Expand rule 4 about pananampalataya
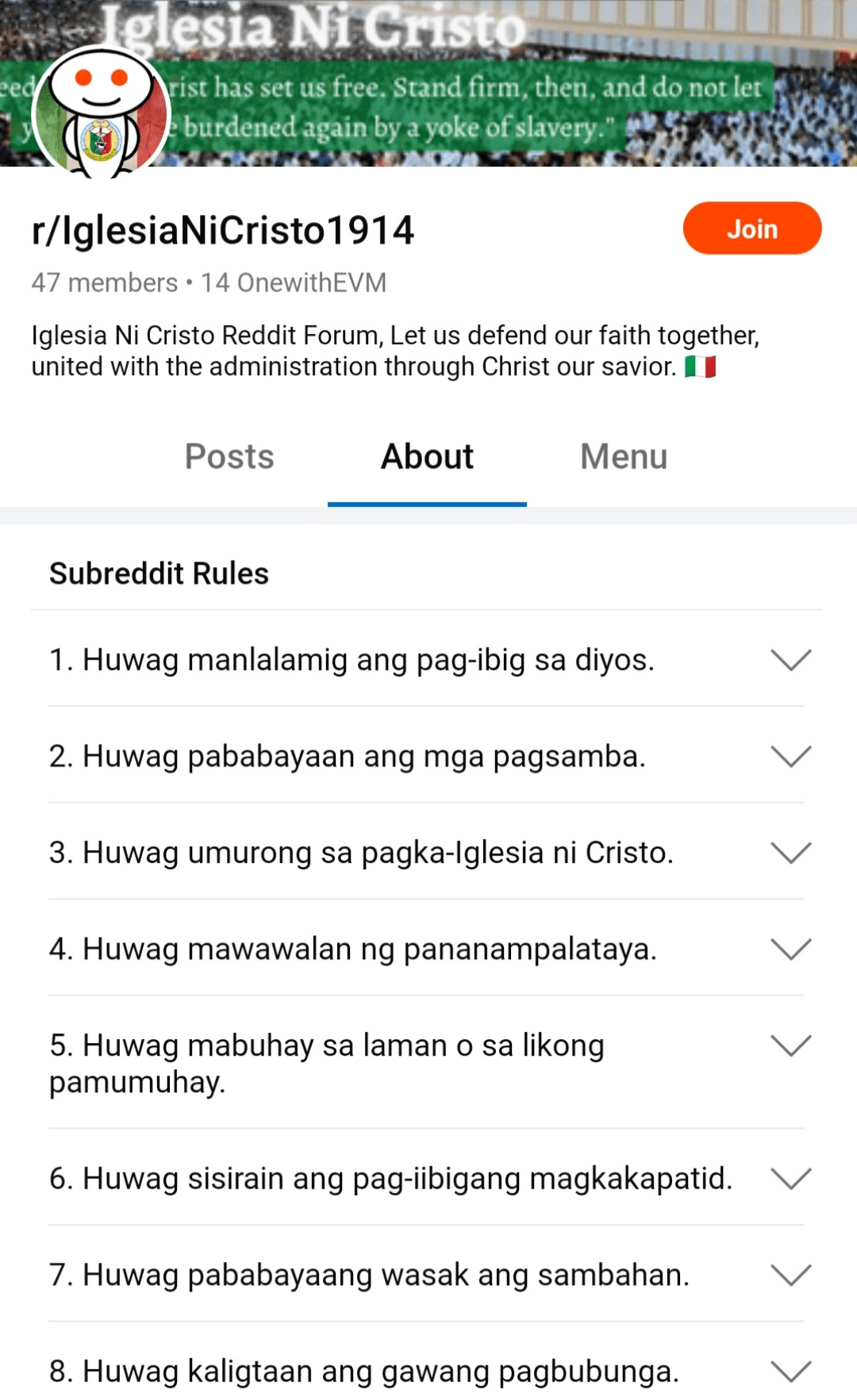 point(790,949)
